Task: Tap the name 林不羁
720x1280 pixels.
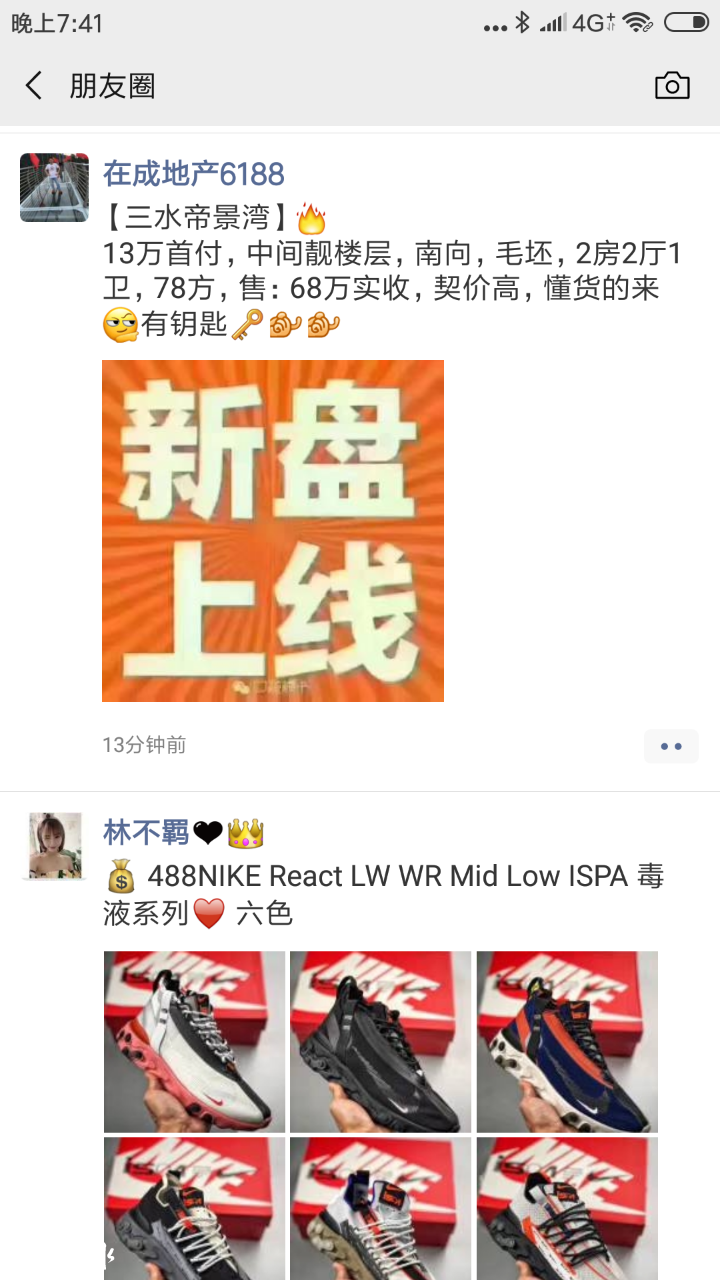Action: coord(146,832)
